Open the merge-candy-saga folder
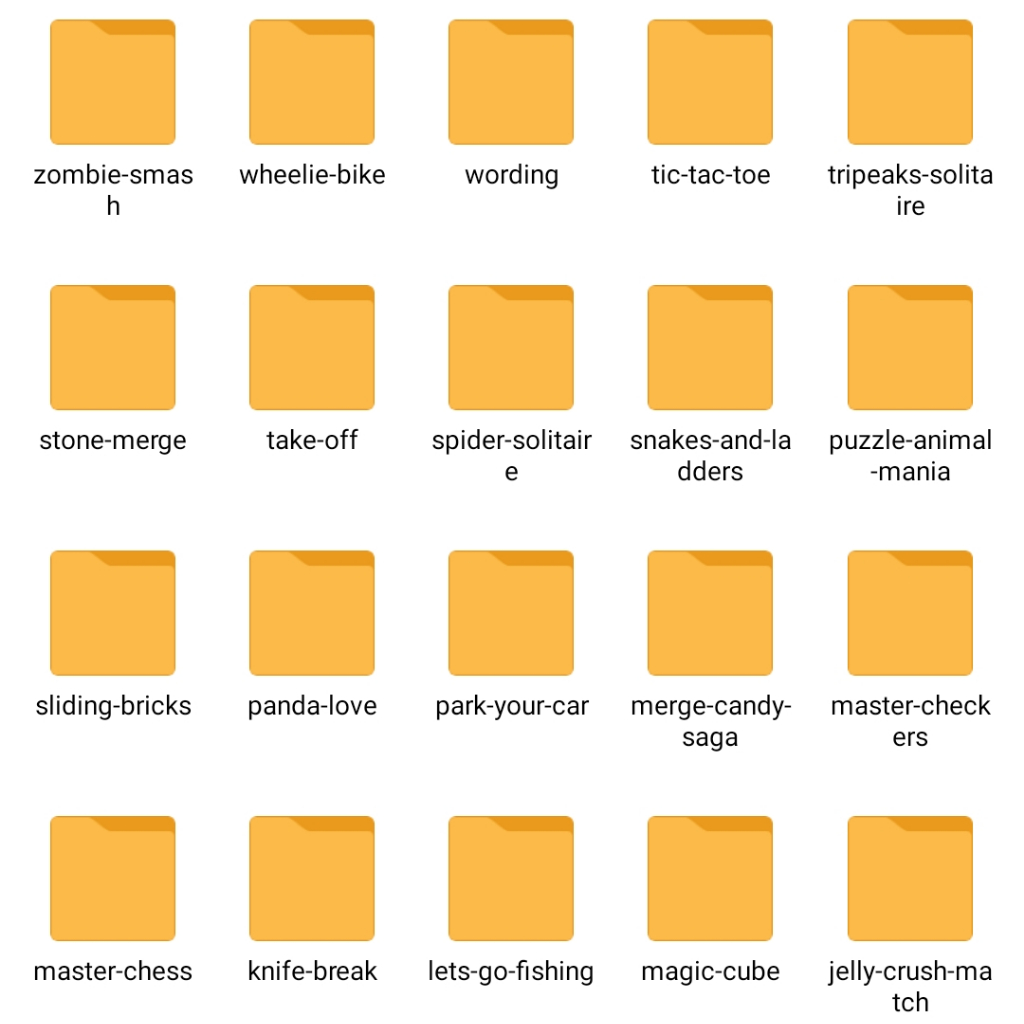The image size is (1024, 1024). click(710, 613)
